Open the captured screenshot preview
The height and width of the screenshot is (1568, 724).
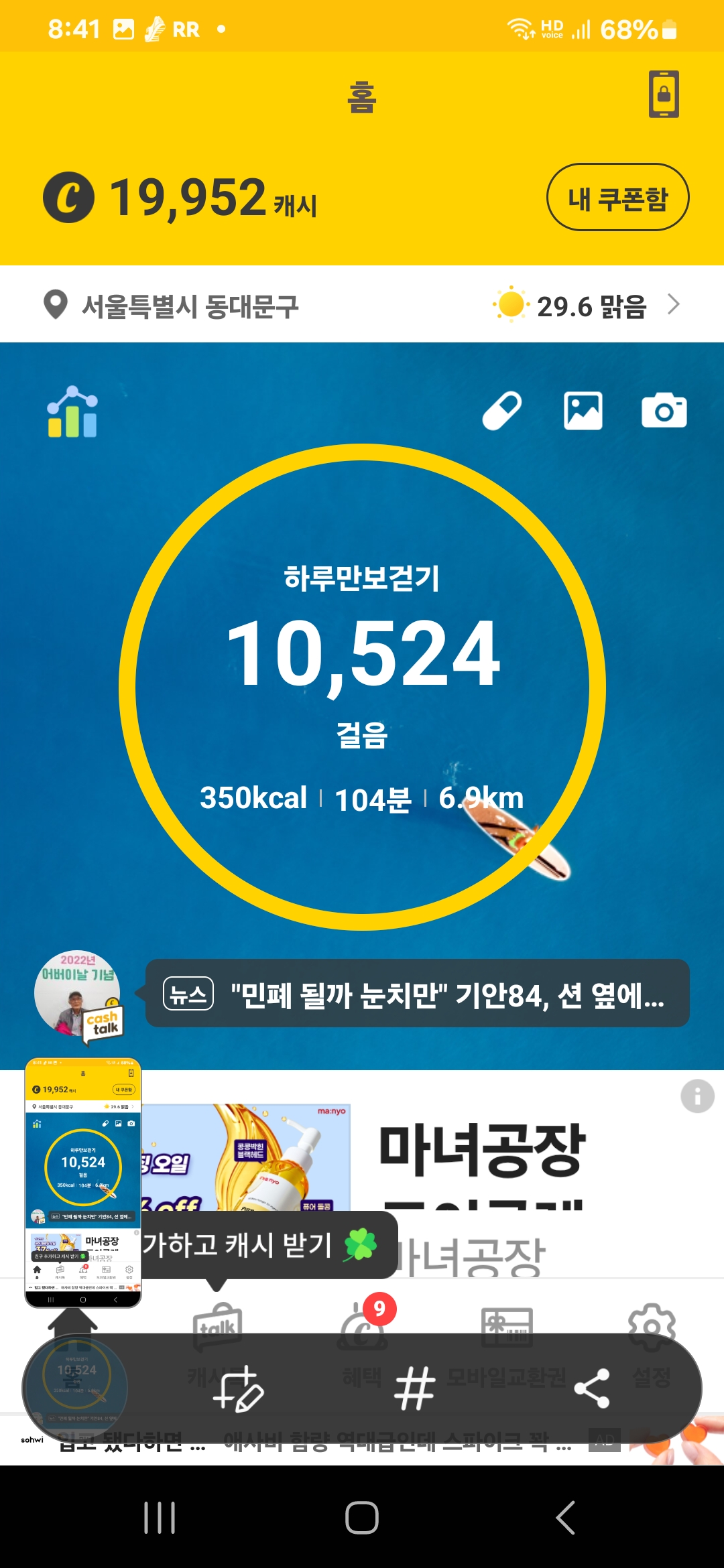pos(83,1183)
